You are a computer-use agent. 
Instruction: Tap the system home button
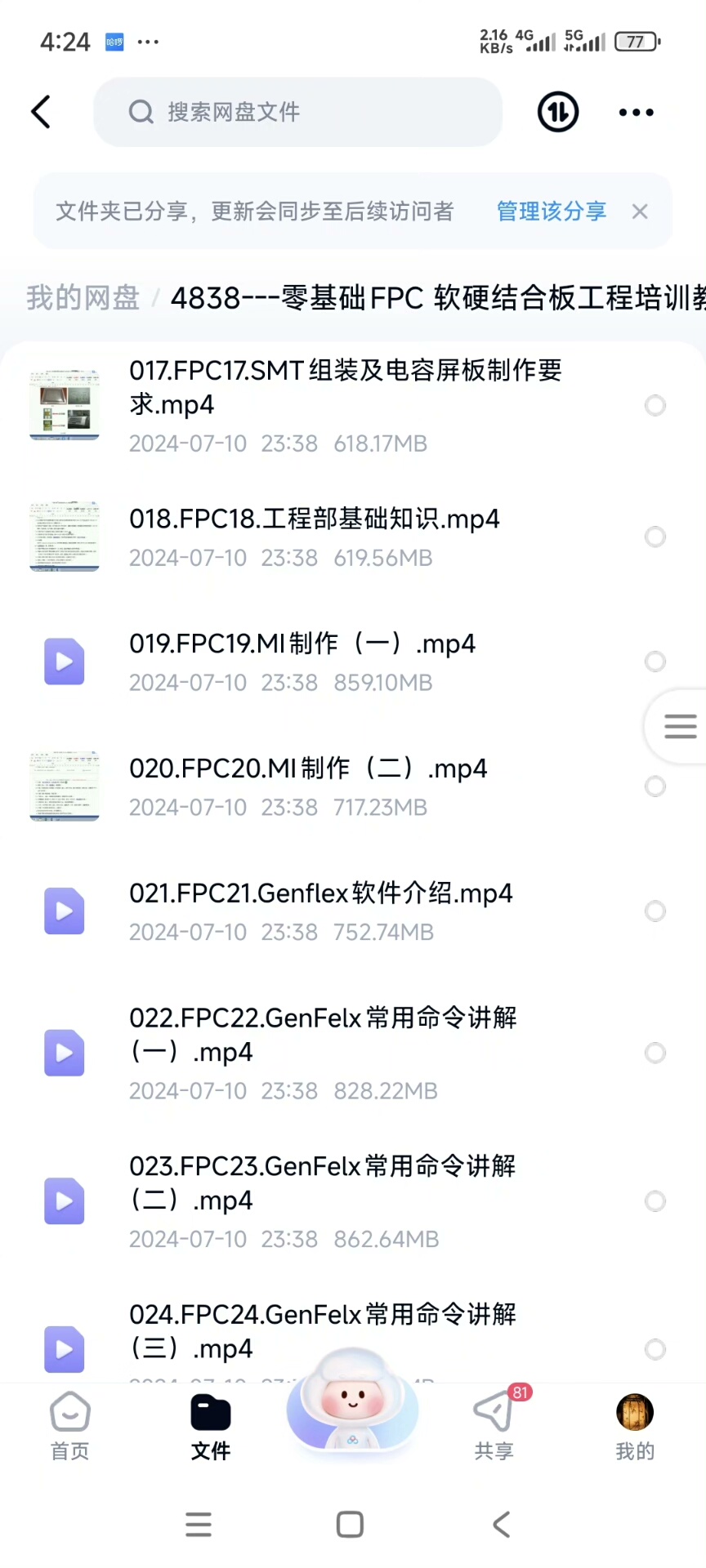350,1524
